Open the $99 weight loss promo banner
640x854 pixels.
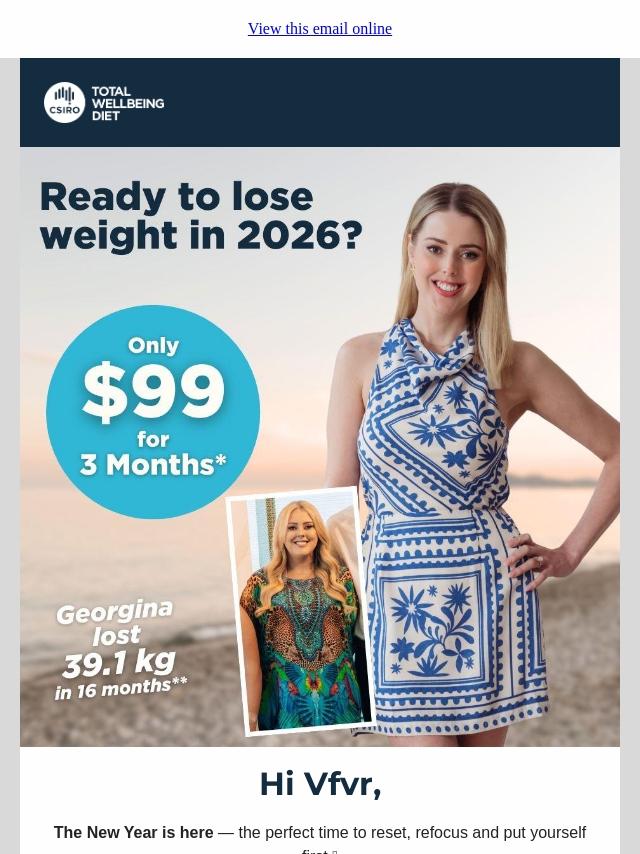319,446
